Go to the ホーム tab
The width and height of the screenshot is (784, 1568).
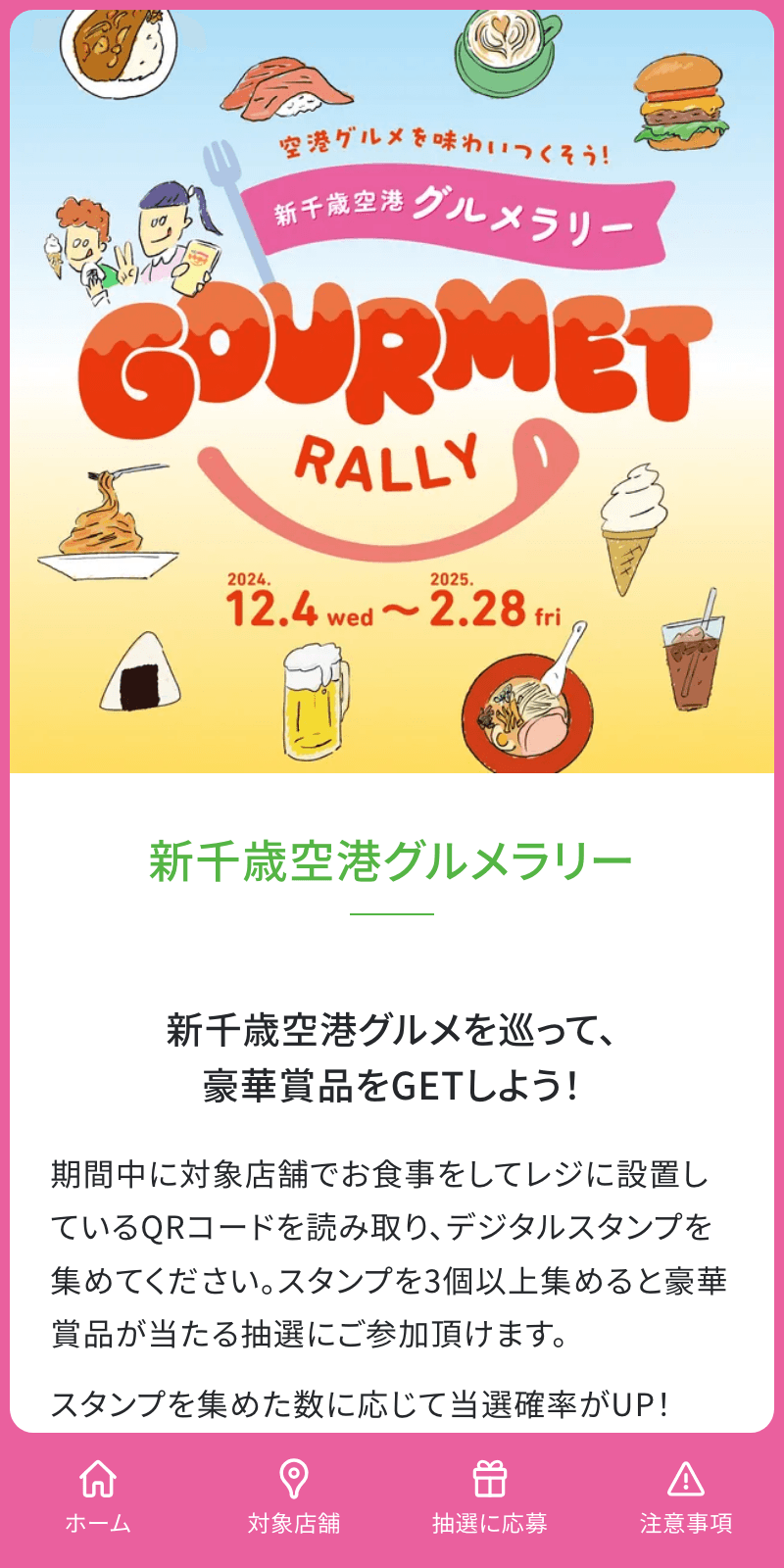point(98,1497)
